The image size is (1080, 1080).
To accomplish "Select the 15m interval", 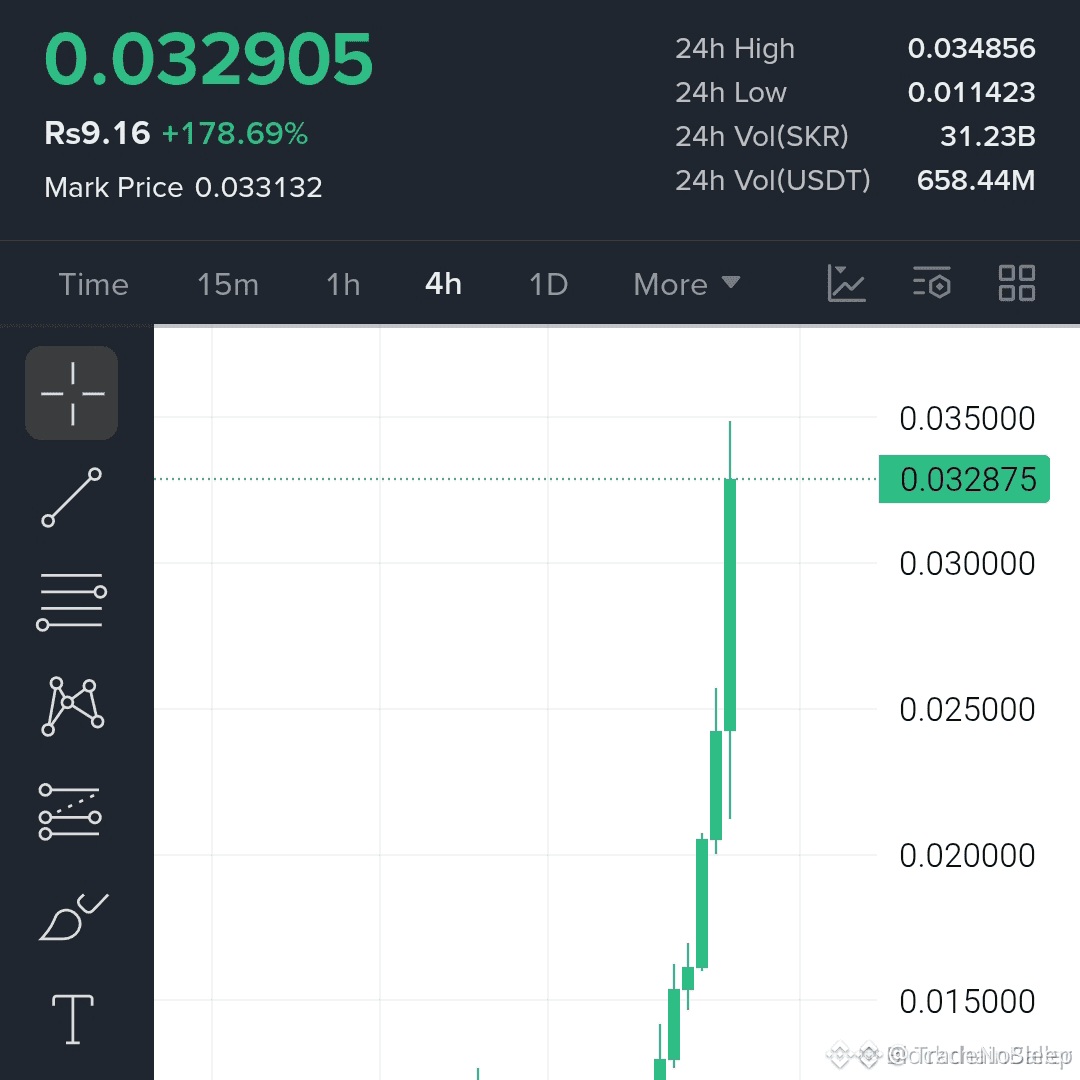I will point(228,284).
